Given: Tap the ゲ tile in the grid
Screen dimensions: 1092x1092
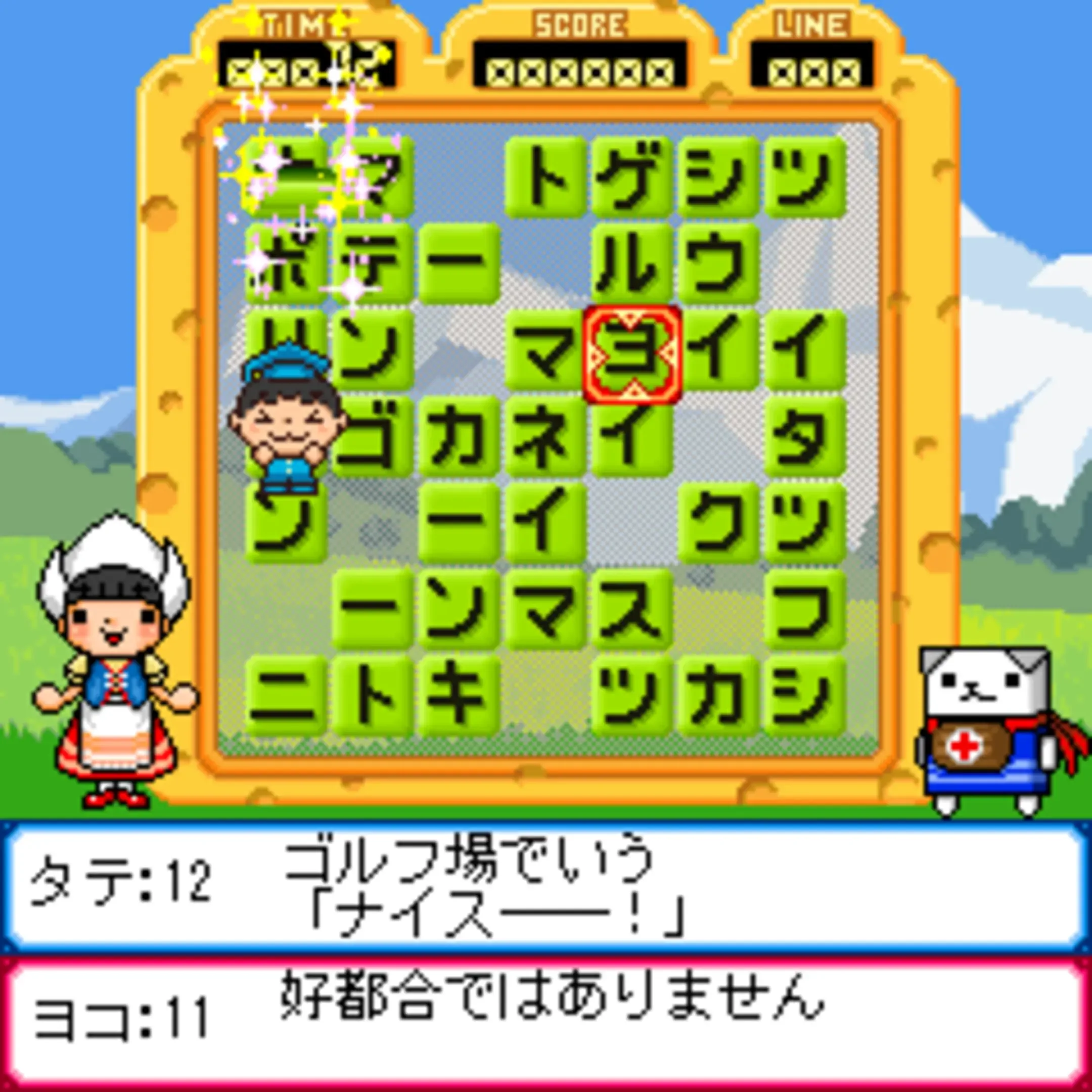Looking at the screenshot, I should point(631,177).
